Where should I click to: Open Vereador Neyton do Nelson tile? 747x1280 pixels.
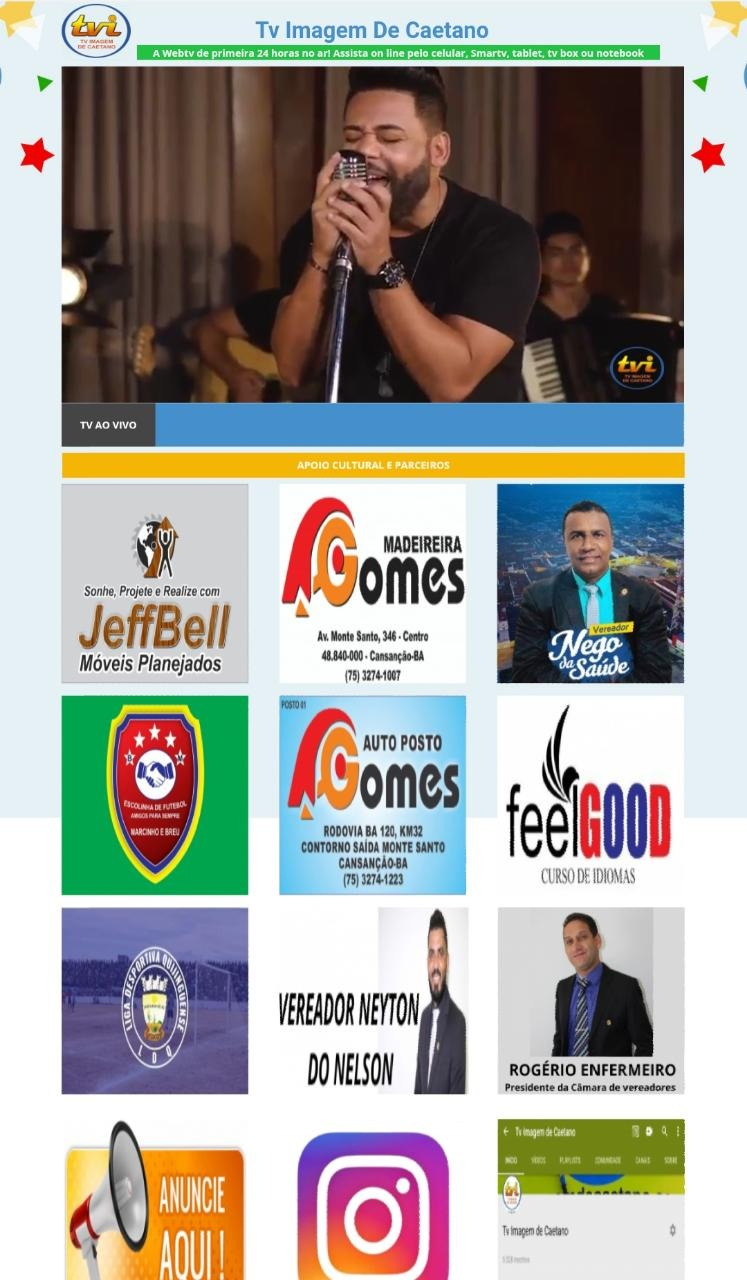[372, 1001]
